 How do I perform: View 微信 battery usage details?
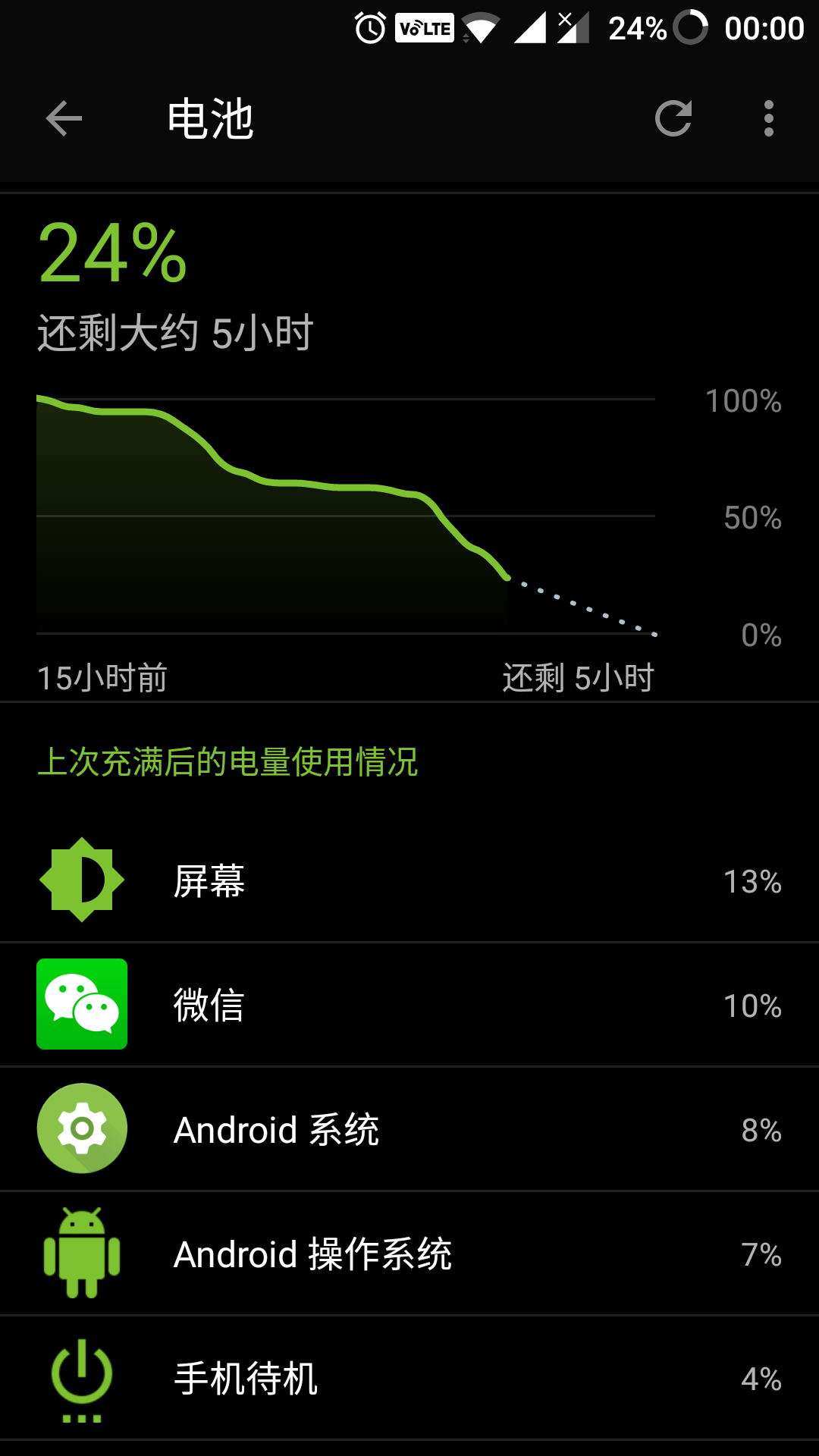pos(409,1005)
